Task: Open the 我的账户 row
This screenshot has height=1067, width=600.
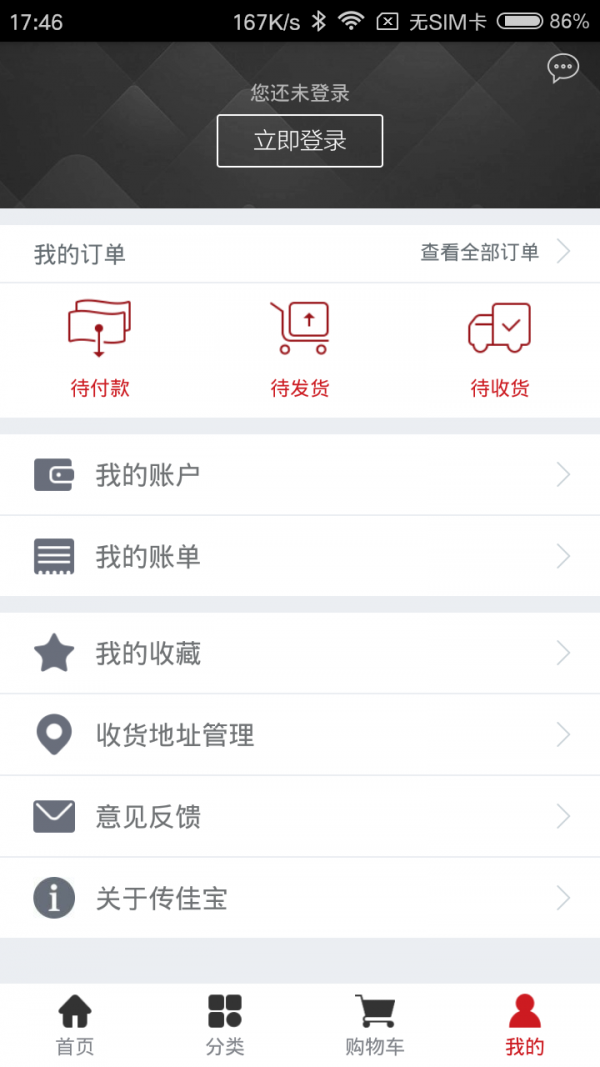Action: 300,475
